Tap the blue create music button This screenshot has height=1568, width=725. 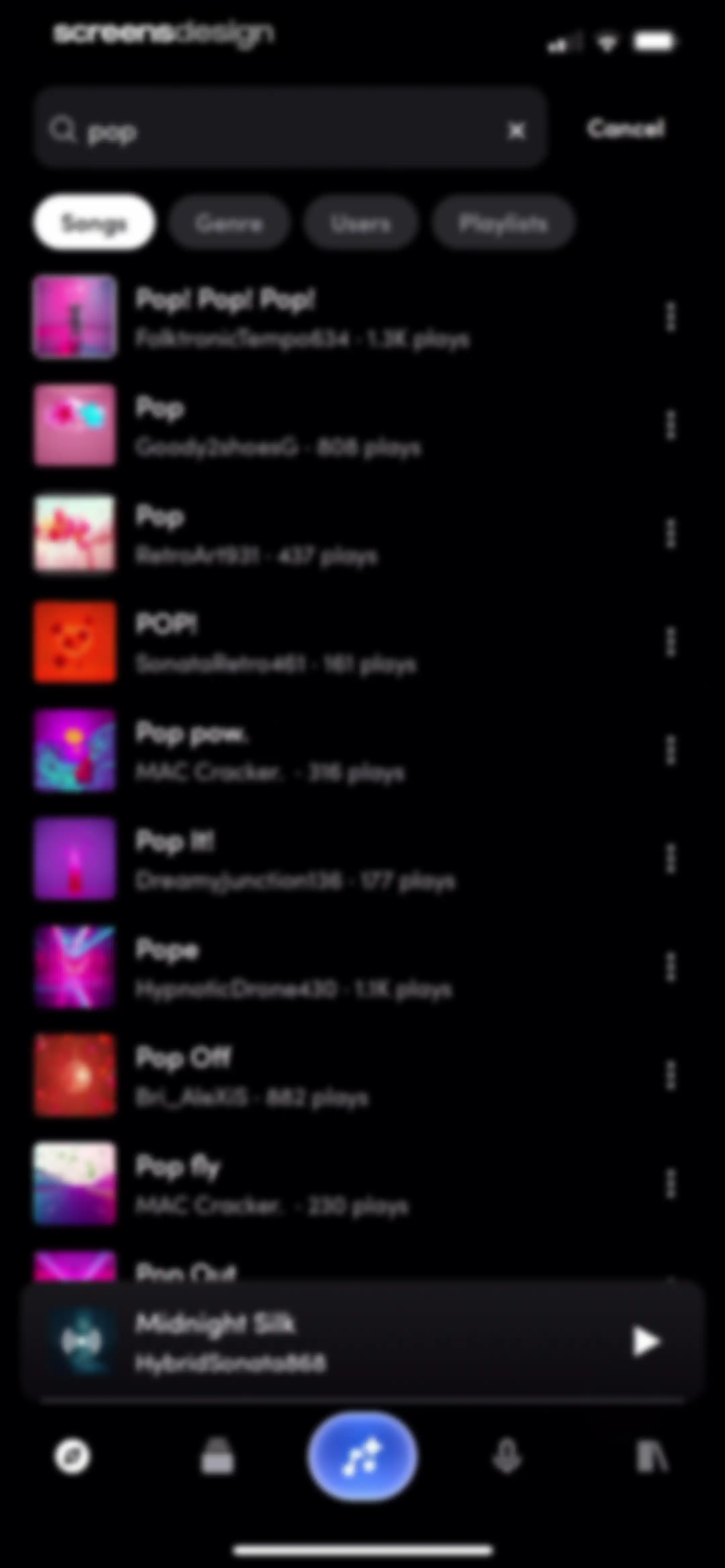[x=363, y=1457]
